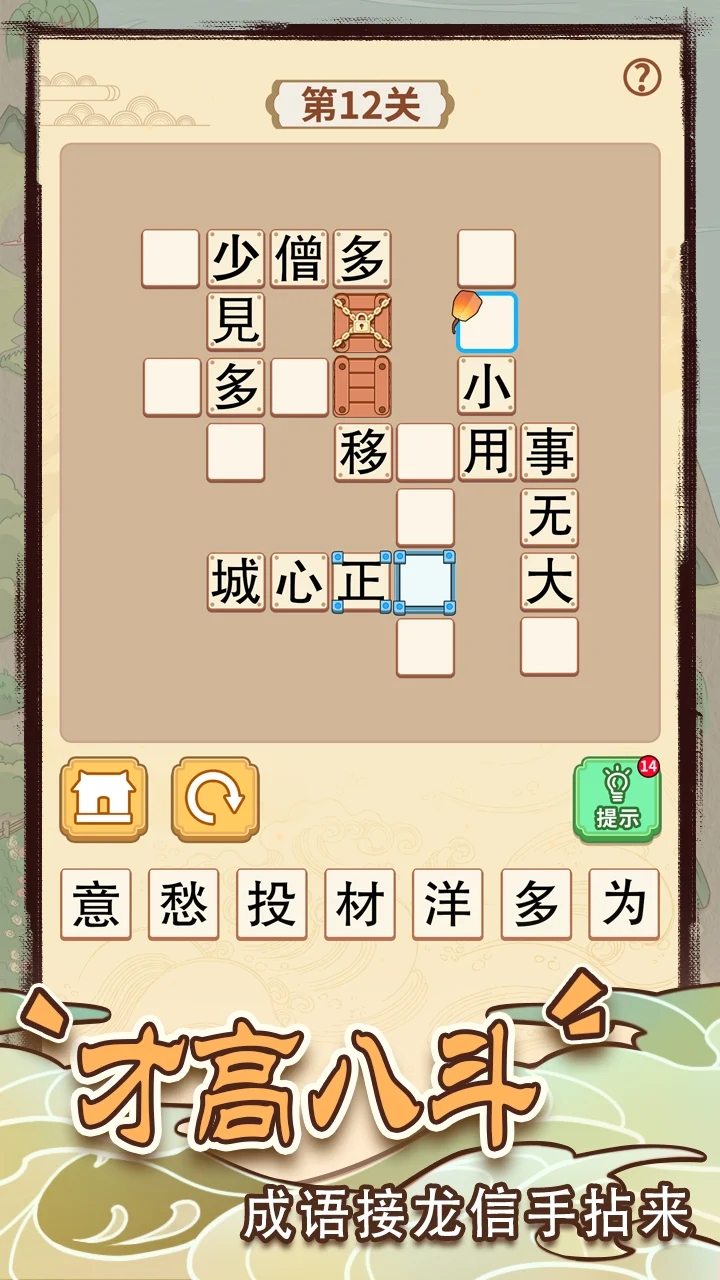Tap the chained locked tile

tap(362, 322)
